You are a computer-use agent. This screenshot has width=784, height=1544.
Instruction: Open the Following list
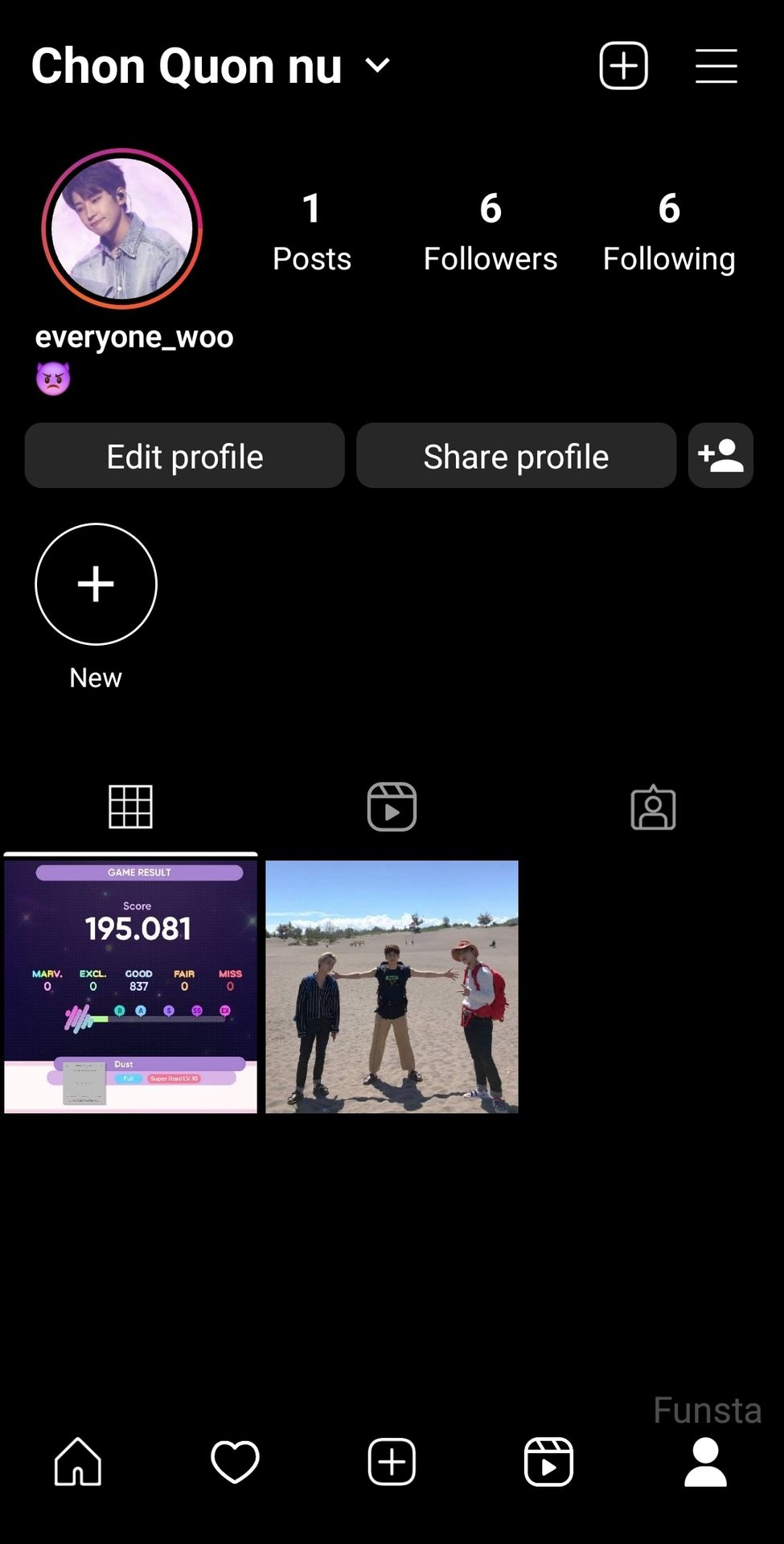(x=668, y=232)
